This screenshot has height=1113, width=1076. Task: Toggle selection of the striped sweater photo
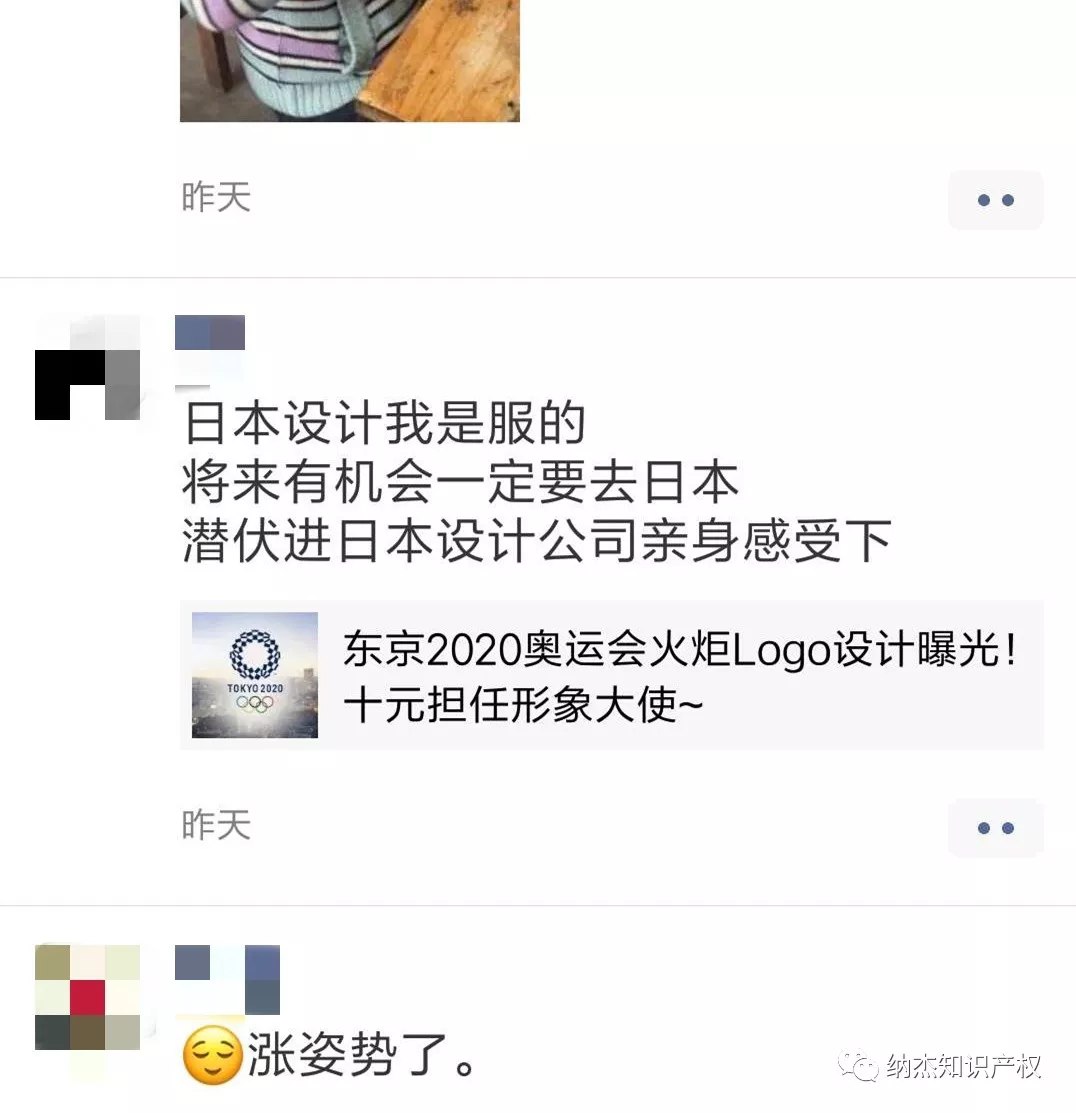coord(350,60)
